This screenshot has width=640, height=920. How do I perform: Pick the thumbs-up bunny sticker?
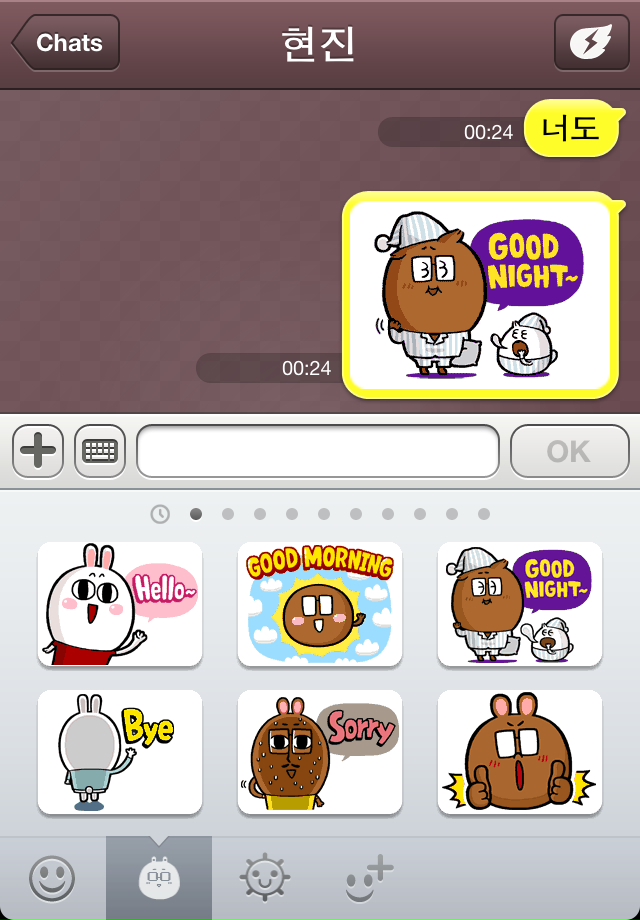(520, 751)
